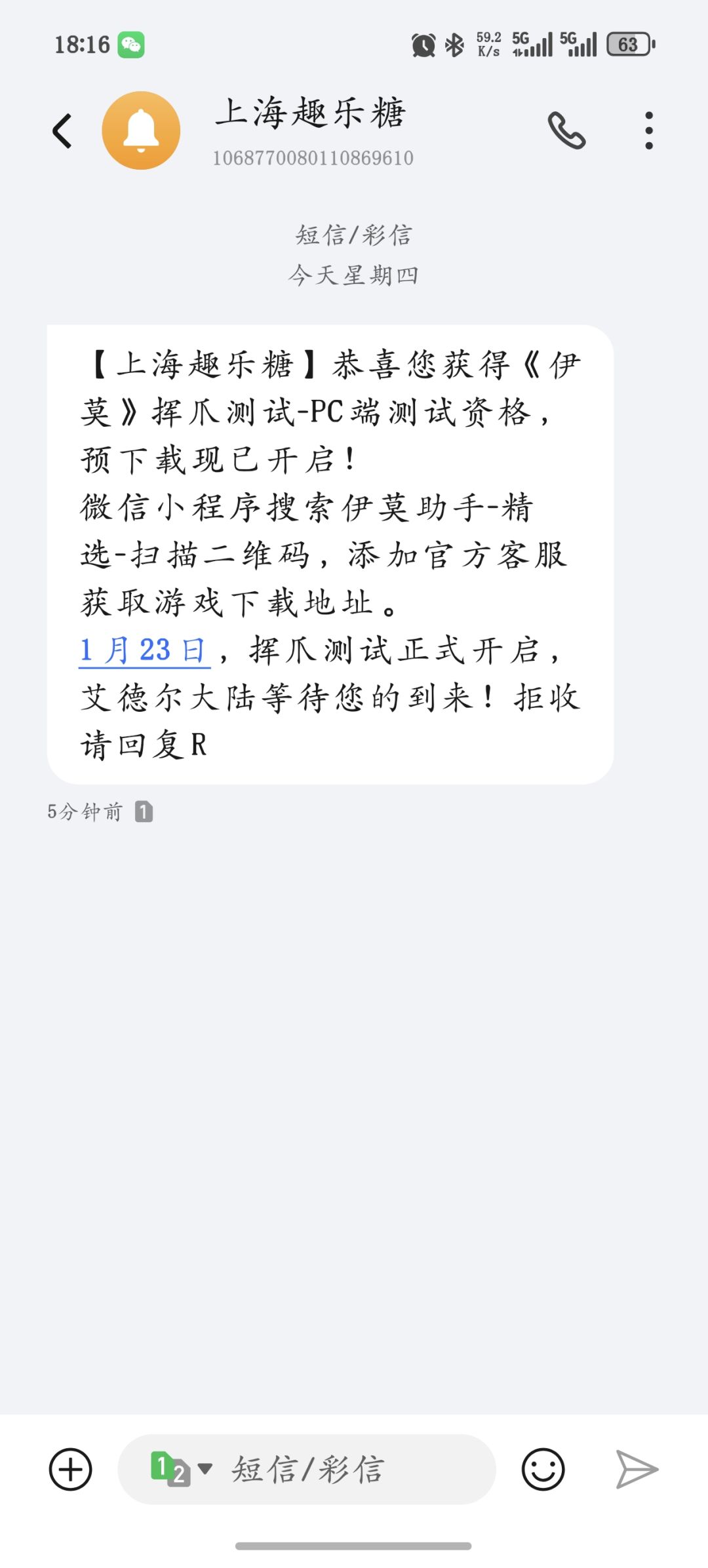This screenshot has height=1568, width=708.
Task: Tap the 1月23日 date link
Action: point(144,651)
